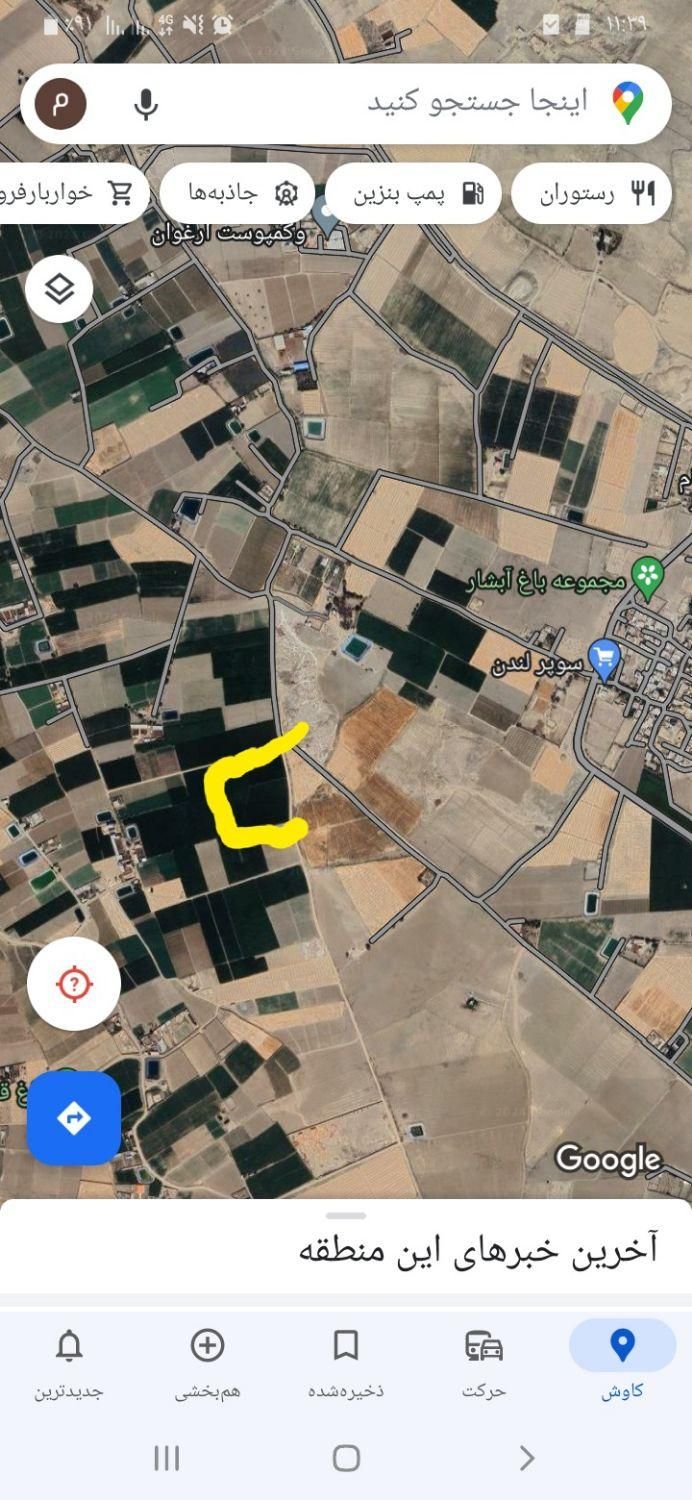
Task: Center the map on my location
Action: coord(74,984)
